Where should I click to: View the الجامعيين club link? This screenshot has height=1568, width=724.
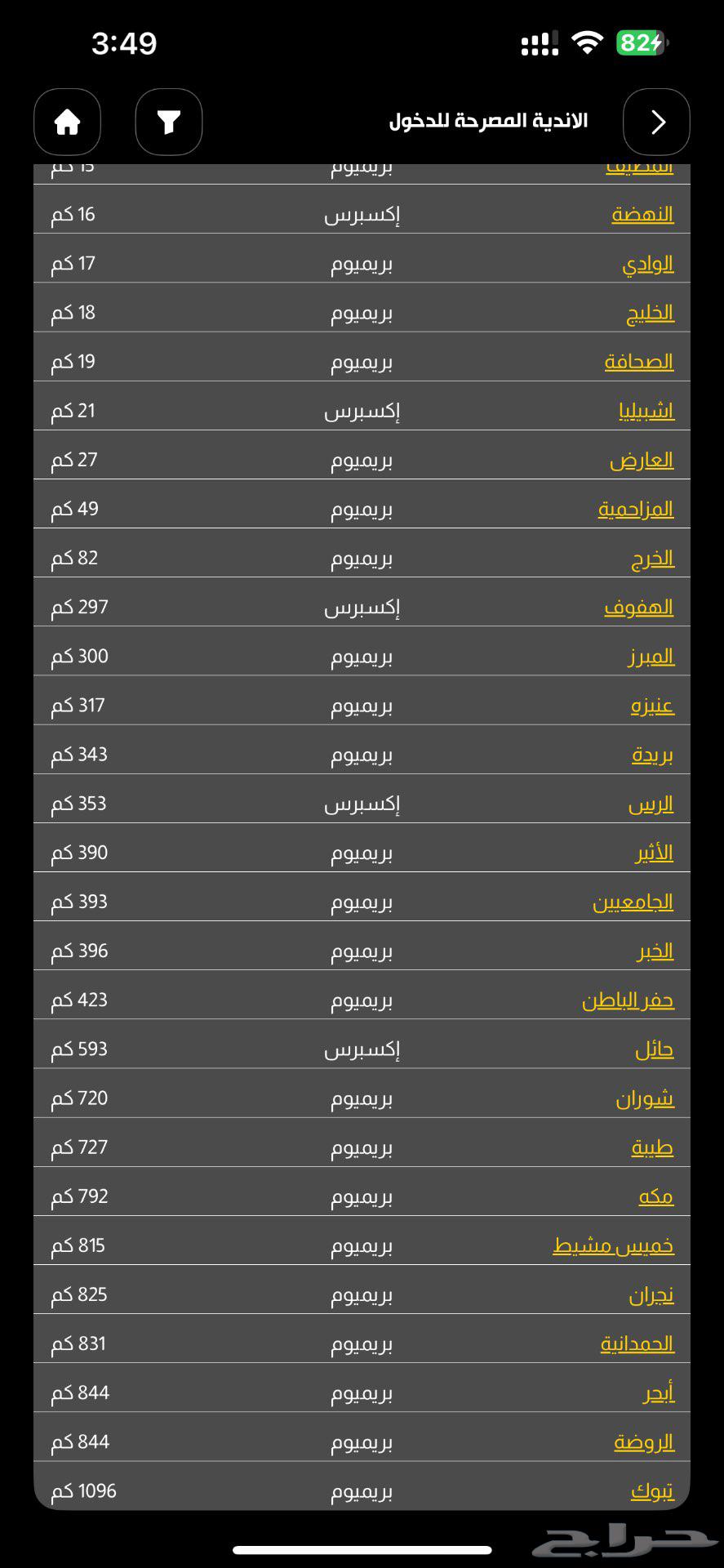point(633,902)
